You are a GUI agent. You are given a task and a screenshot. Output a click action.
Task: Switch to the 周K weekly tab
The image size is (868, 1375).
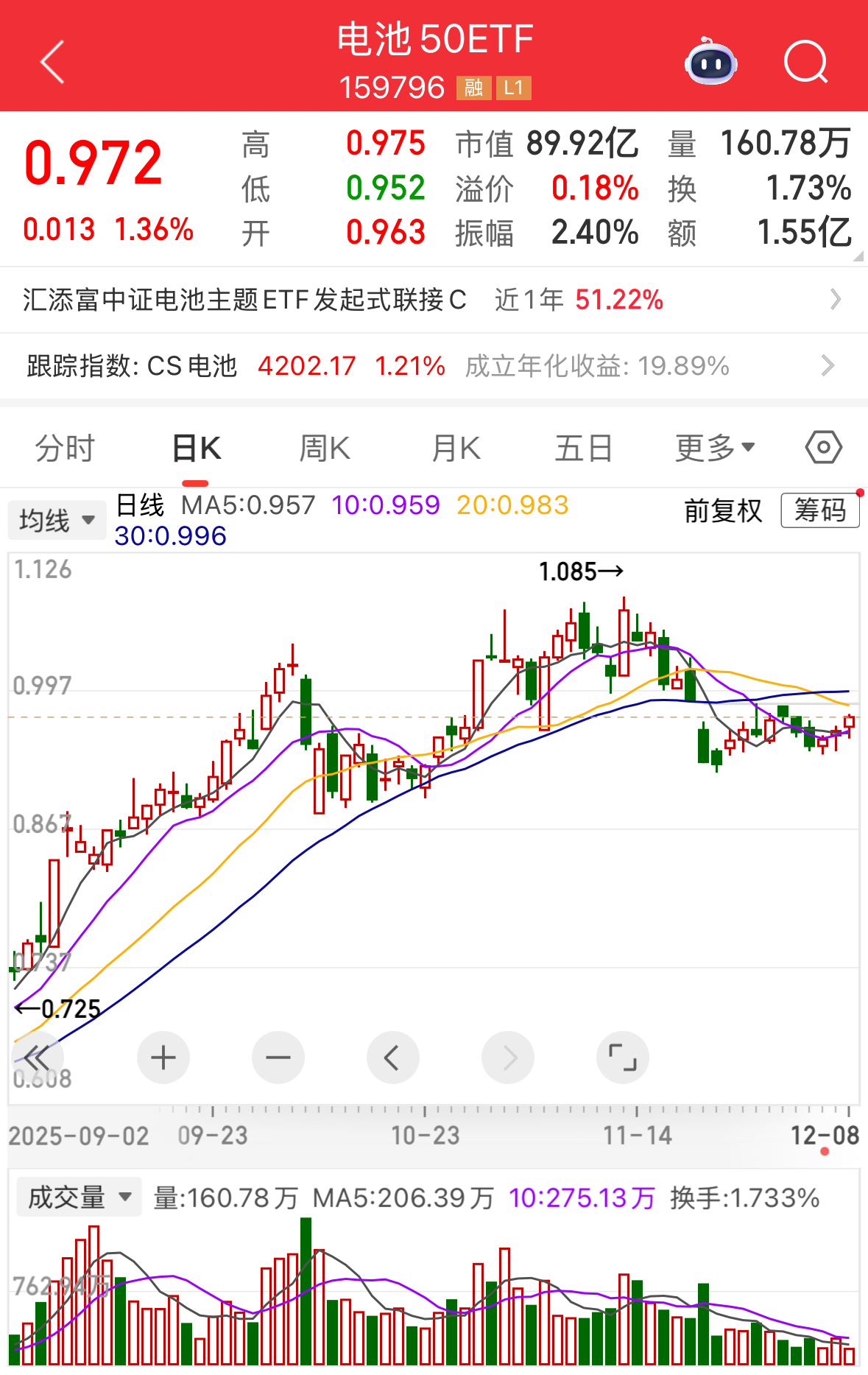(324, 446)
